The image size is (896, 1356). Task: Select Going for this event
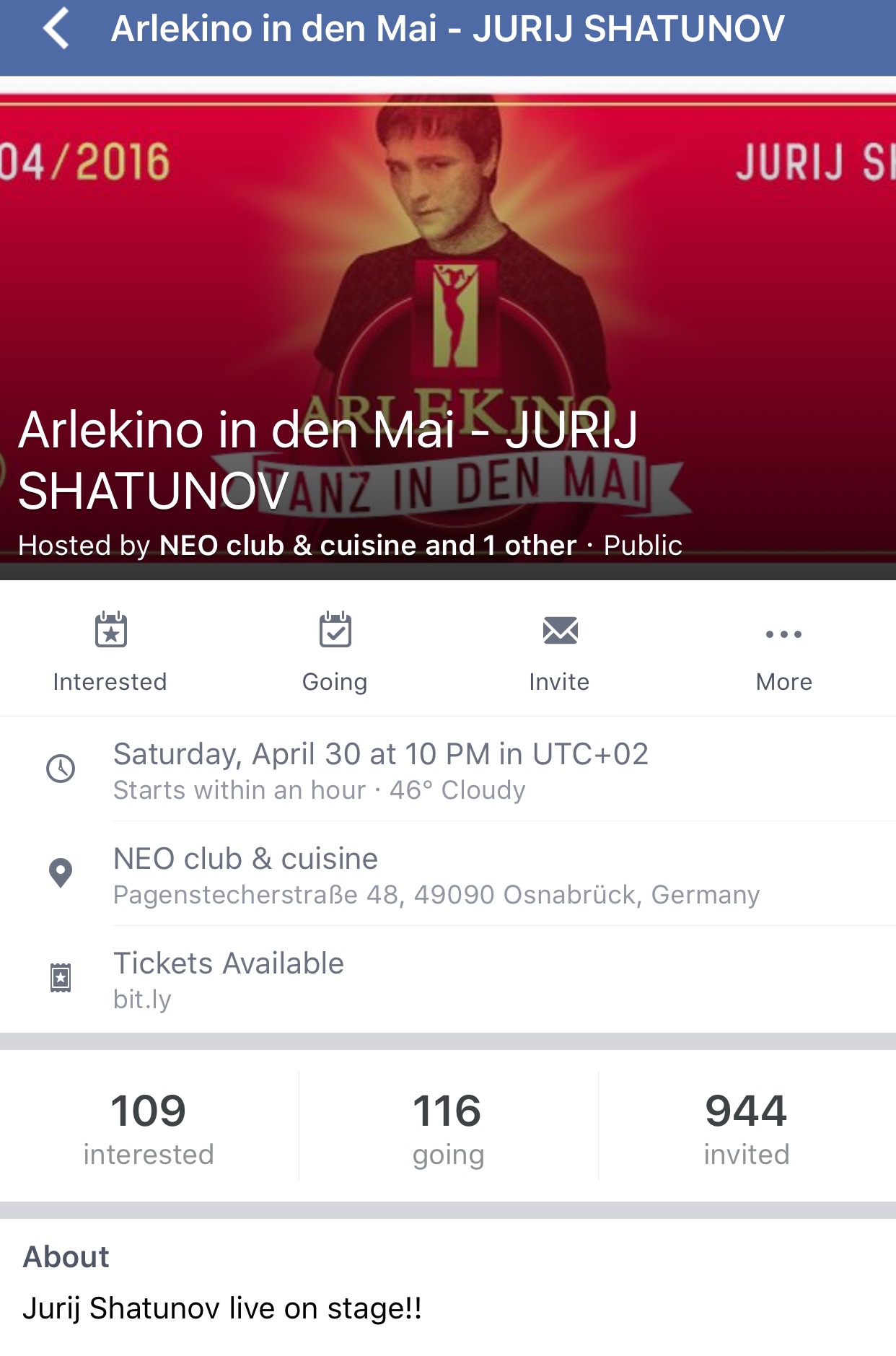click(335, 649)
